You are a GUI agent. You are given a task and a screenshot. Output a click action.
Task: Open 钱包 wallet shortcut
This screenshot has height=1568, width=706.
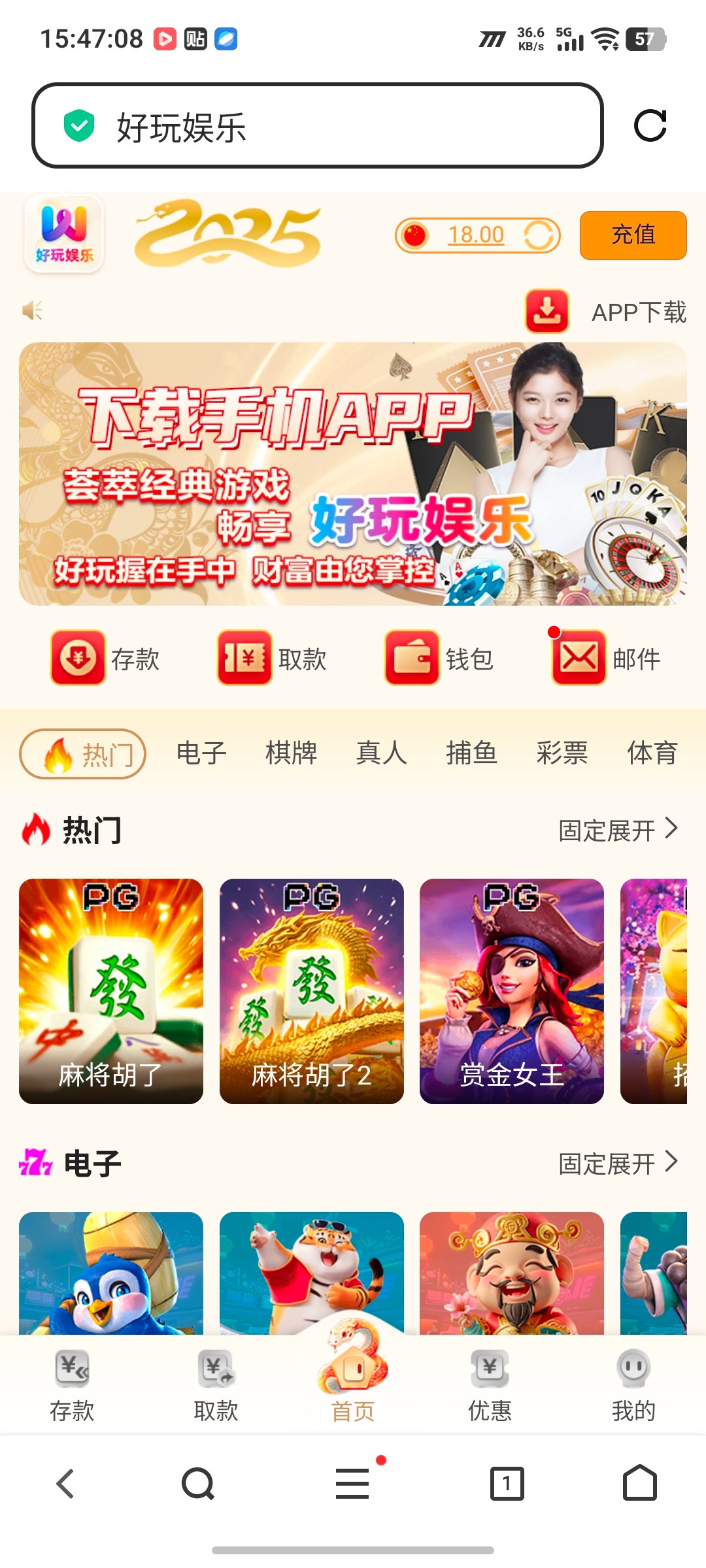(439, 658)
